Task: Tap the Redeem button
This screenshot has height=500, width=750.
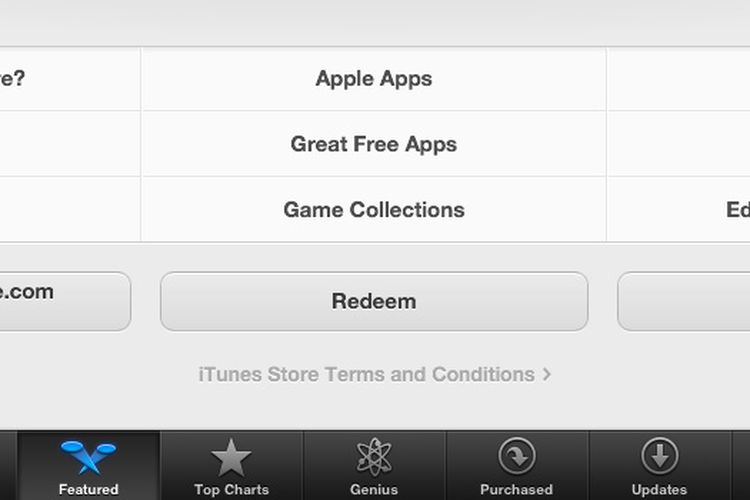Action: coord(373,301)
